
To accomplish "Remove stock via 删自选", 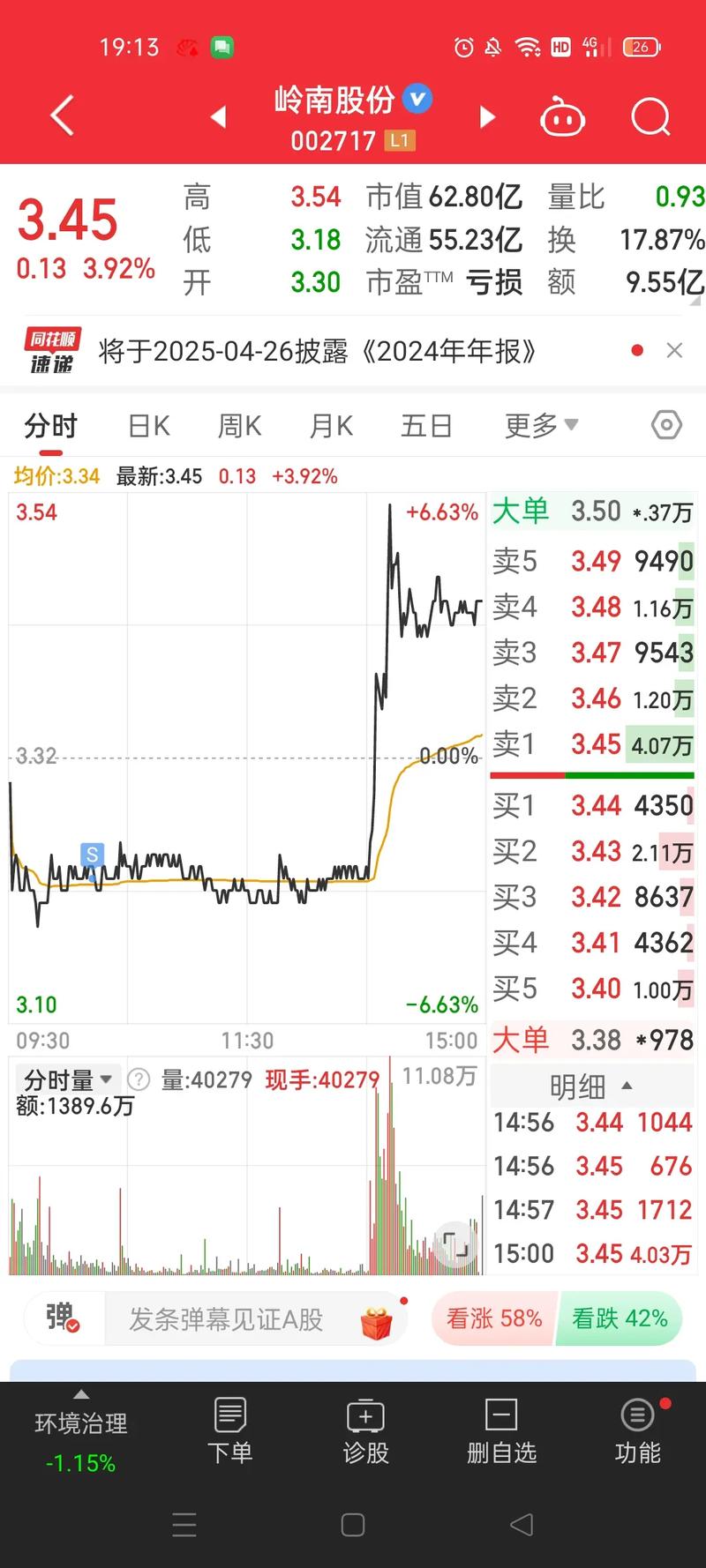I will 501,1432.
